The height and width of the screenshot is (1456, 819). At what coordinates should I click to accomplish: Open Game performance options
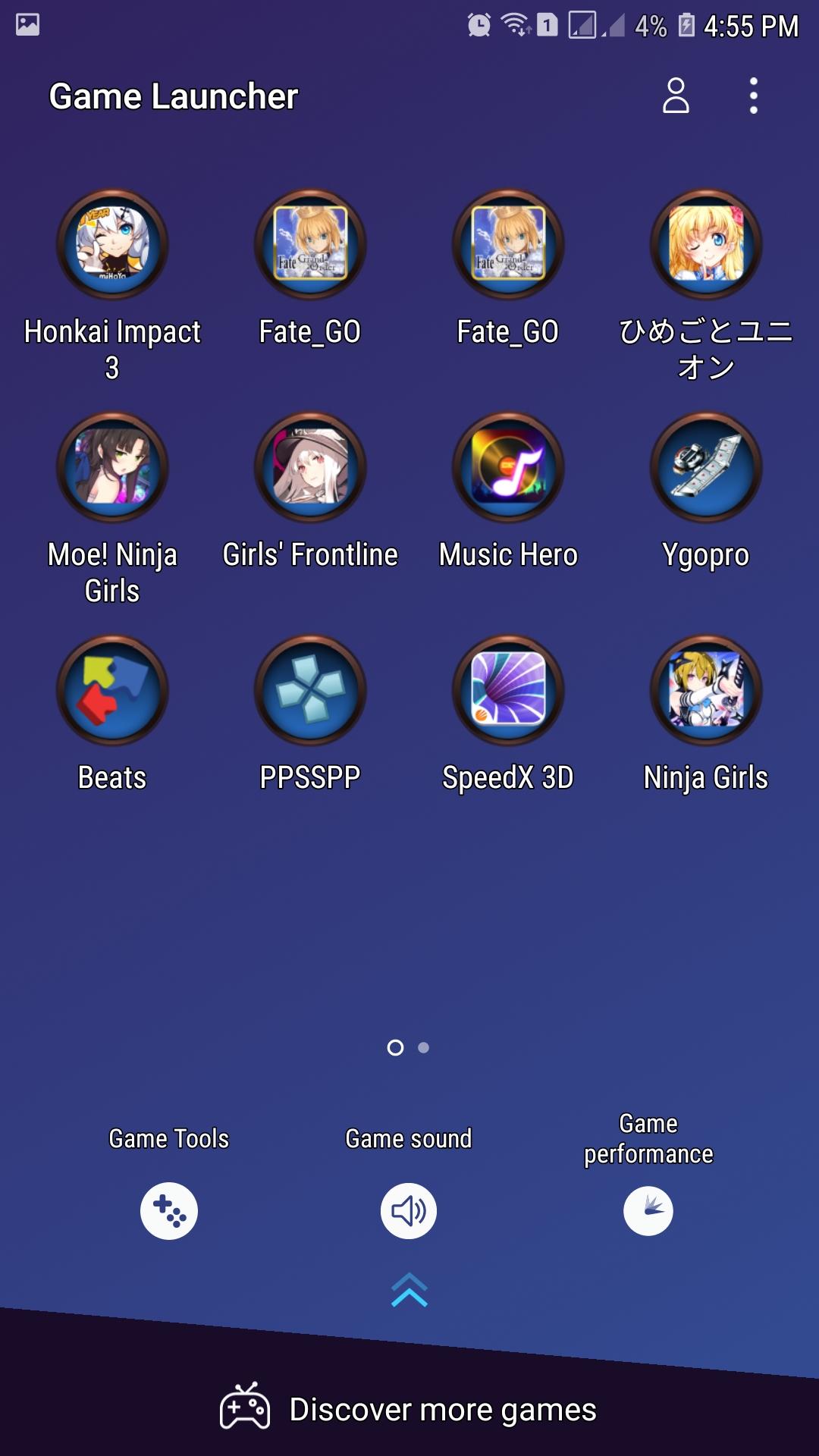tap(648, 1211)
